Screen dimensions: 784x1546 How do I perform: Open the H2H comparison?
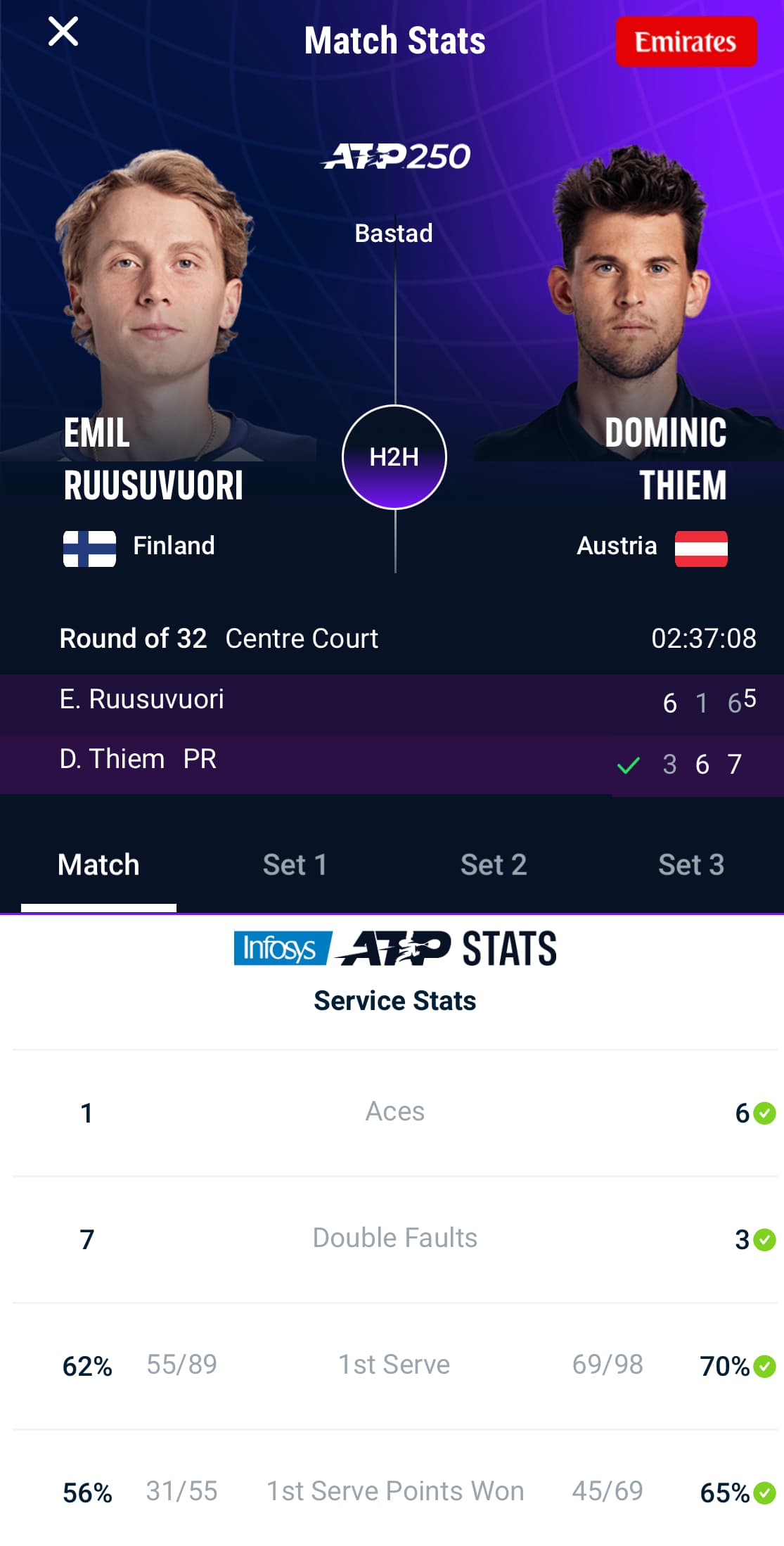point(394,457)
